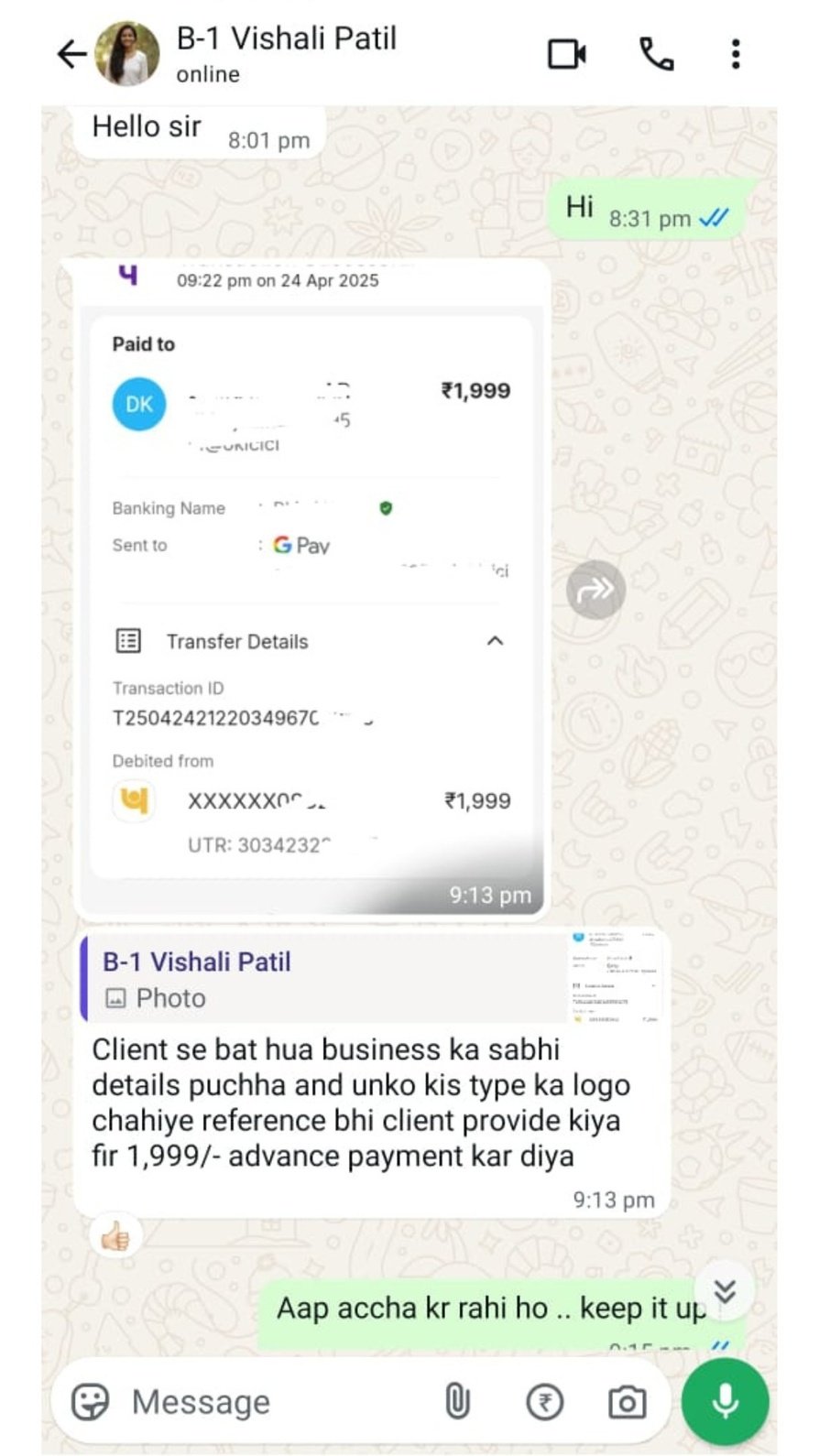Image resolution: width=819 pixels, height=1456 pixels.
Task: Open B-1 Vishali Patil's contact info
Action: 286,53
